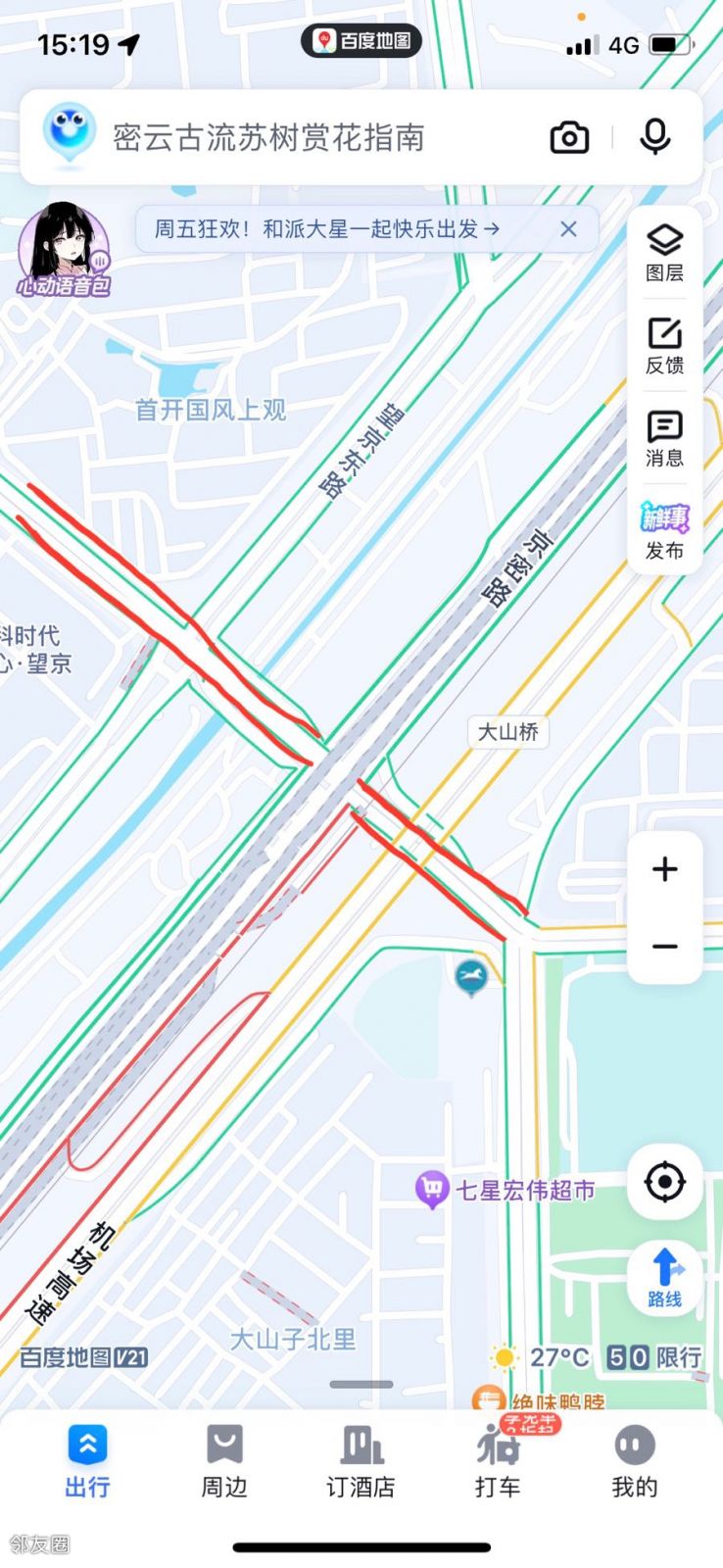View the 27°C weather and 限行 info
Viewport: 723px width, 1568px height.
coord(596,1357)
